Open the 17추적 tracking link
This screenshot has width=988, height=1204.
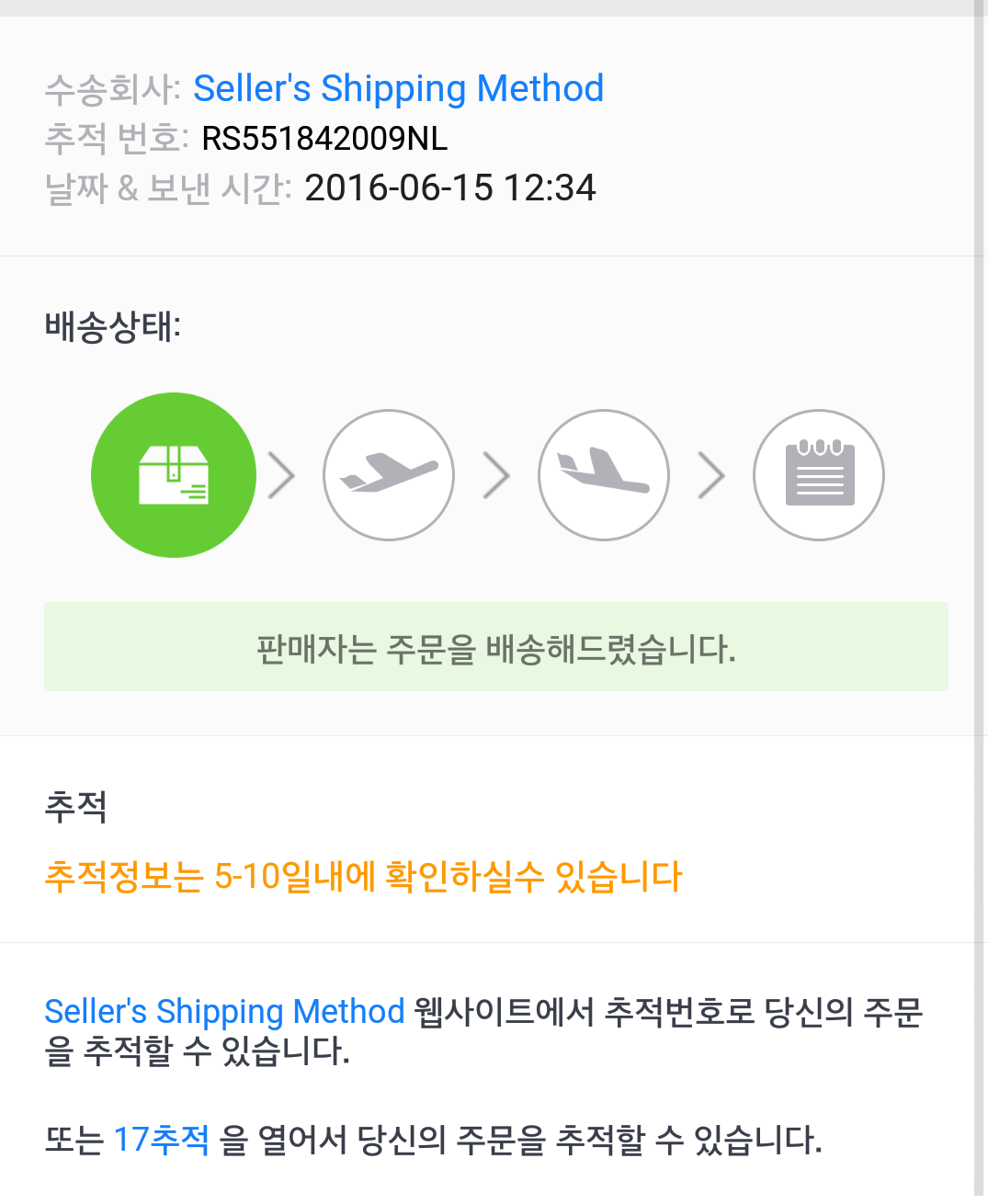(162, 1140)
